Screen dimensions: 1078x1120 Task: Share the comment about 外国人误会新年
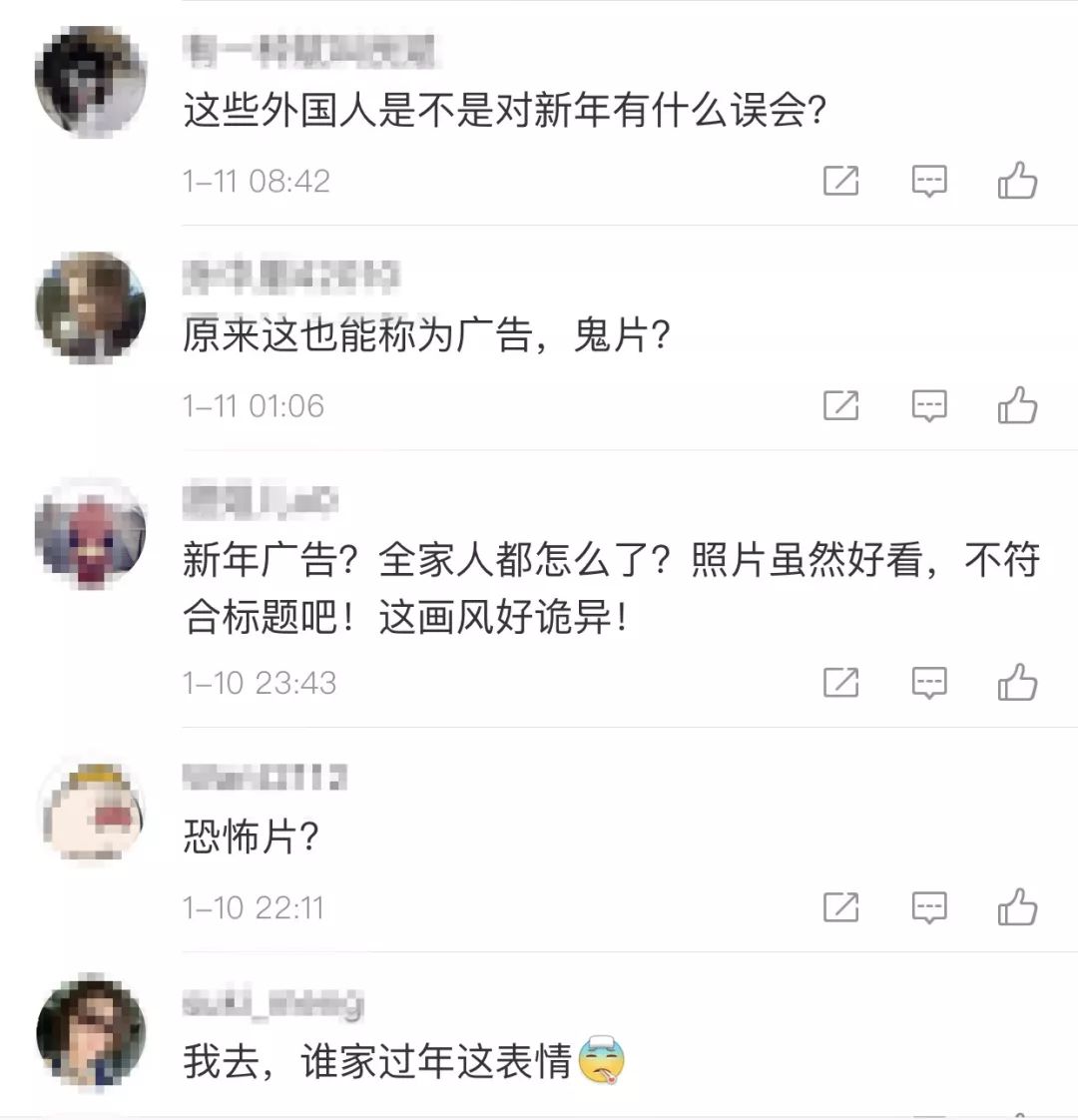pyautogui.click(x=843, y=181)
